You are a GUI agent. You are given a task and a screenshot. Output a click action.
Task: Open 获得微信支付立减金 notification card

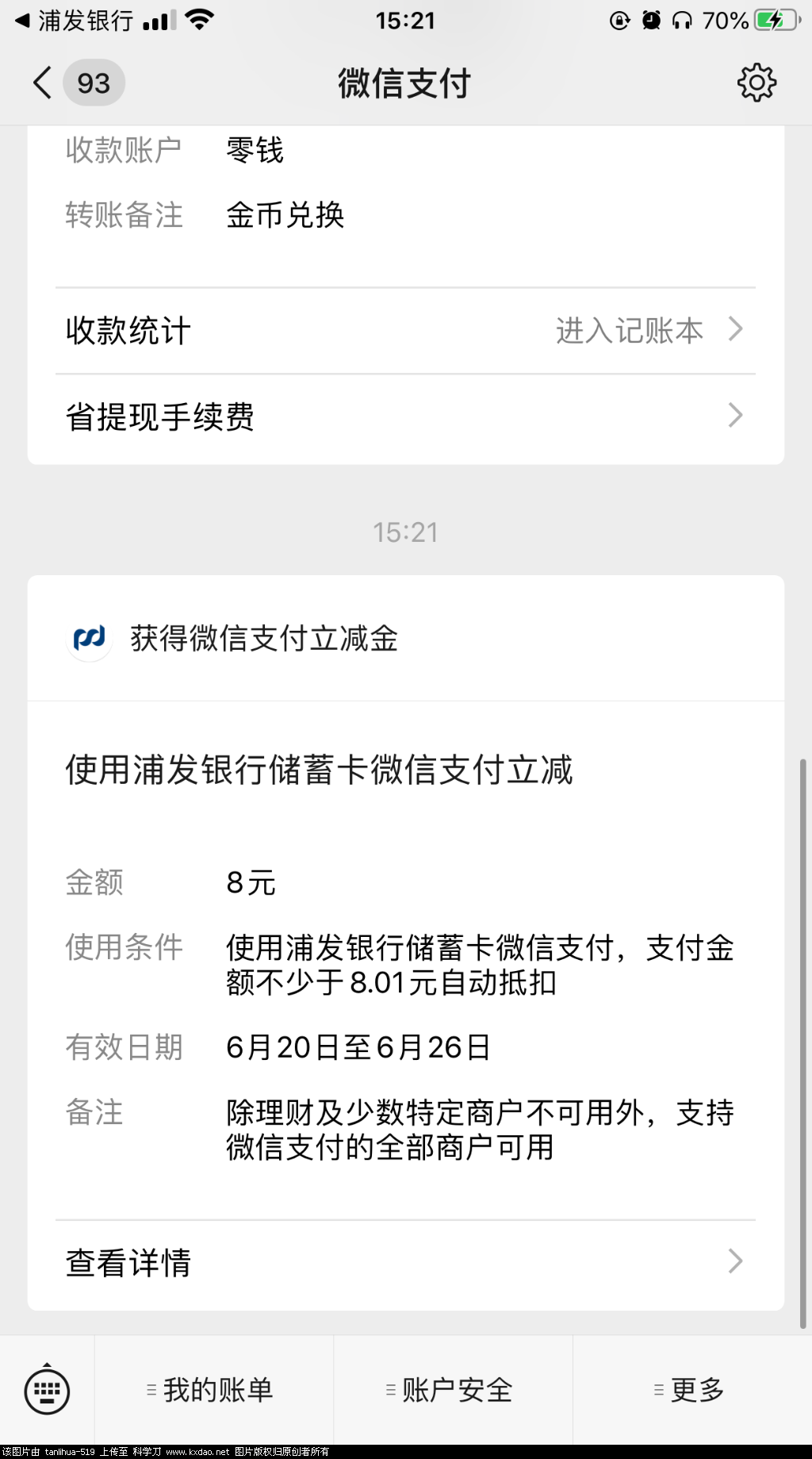(266, 639)
